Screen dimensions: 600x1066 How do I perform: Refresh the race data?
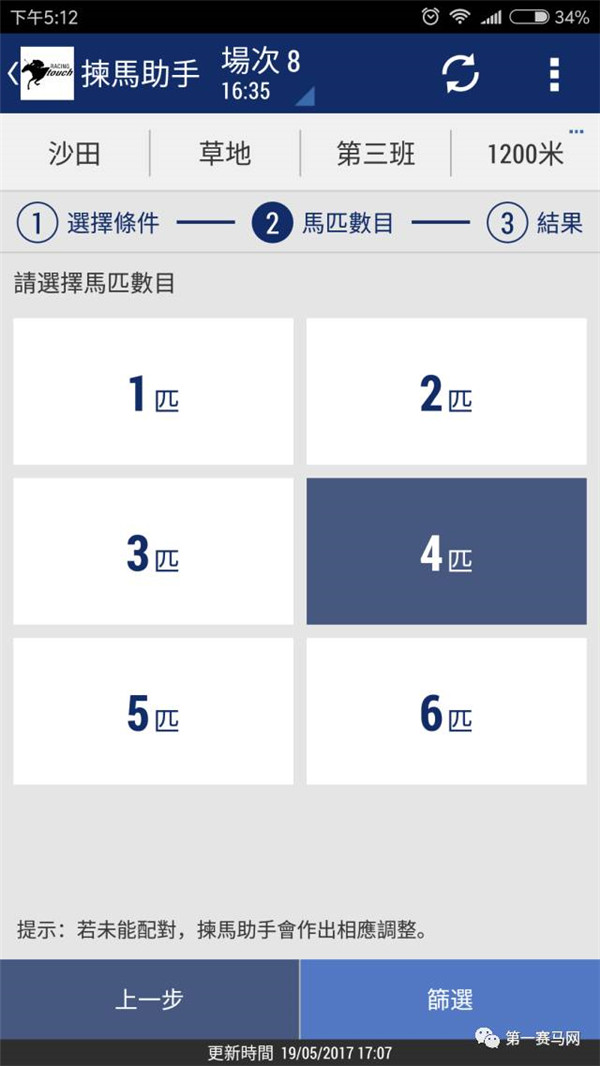[460, 73]
